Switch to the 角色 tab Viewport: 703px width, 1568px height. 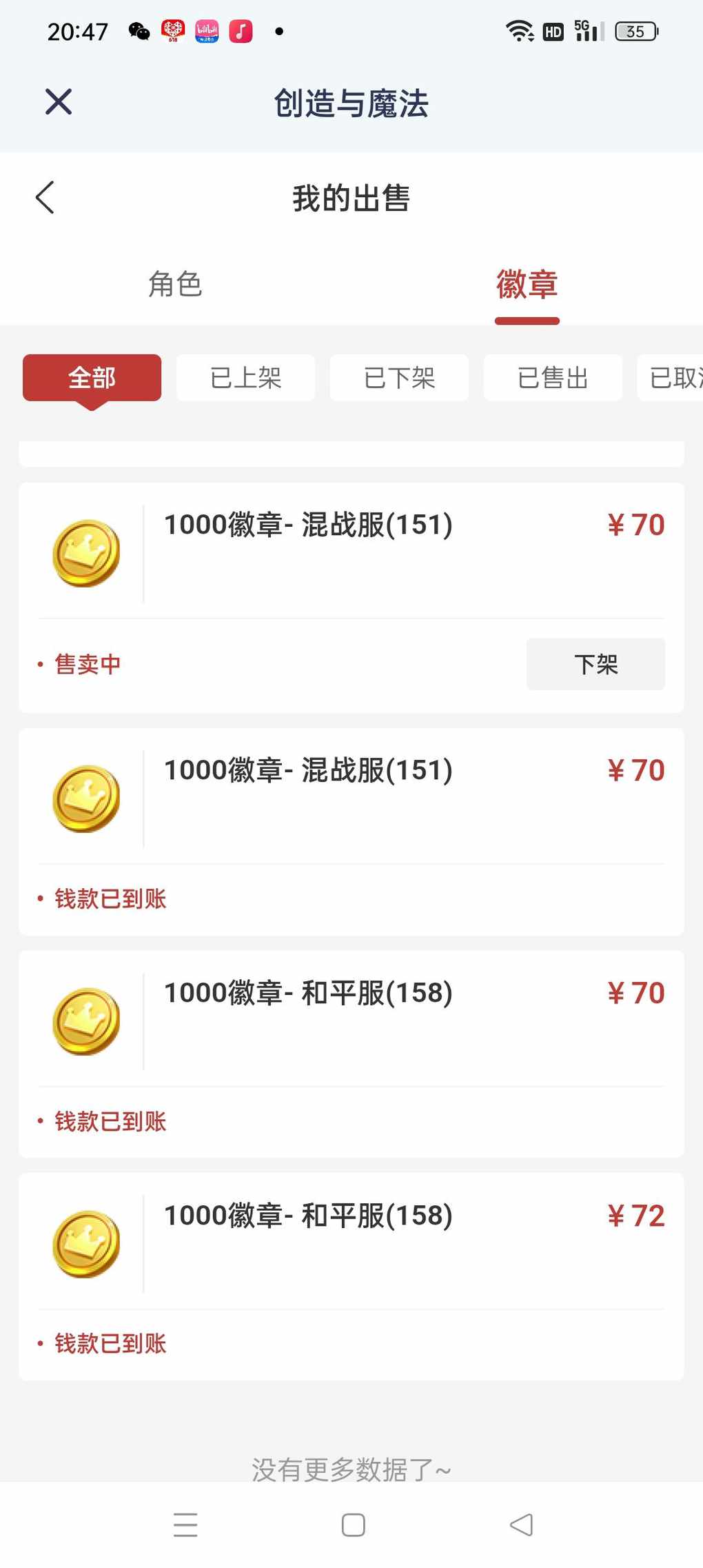coord(175,284)
